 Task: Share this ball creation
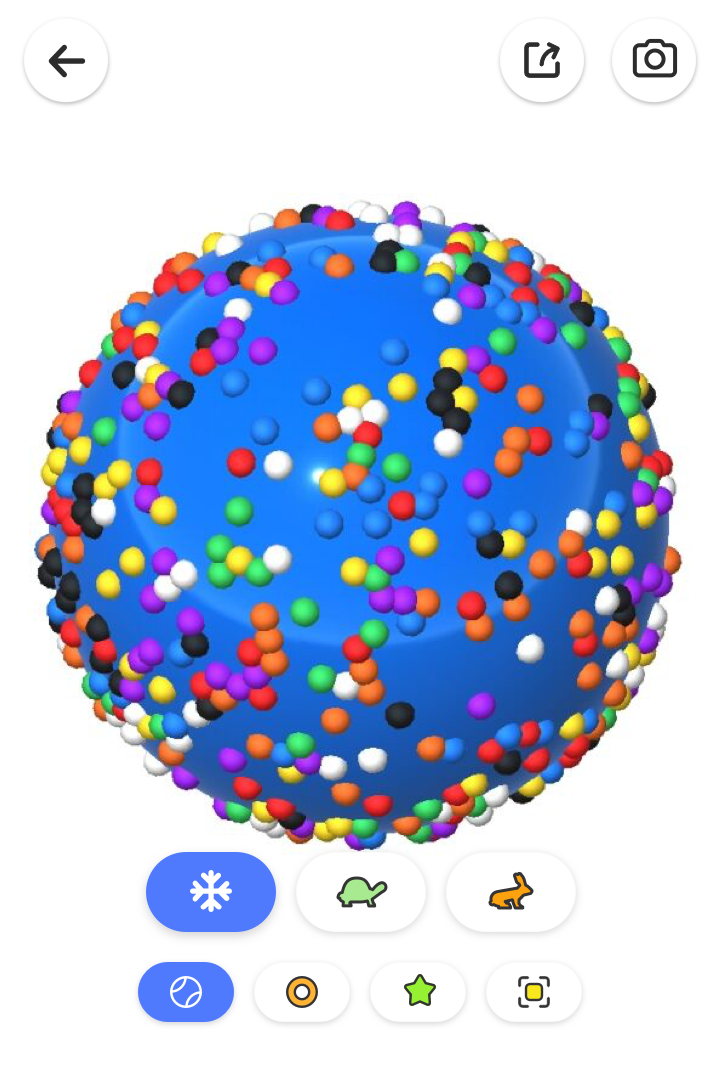coord(542,60)
